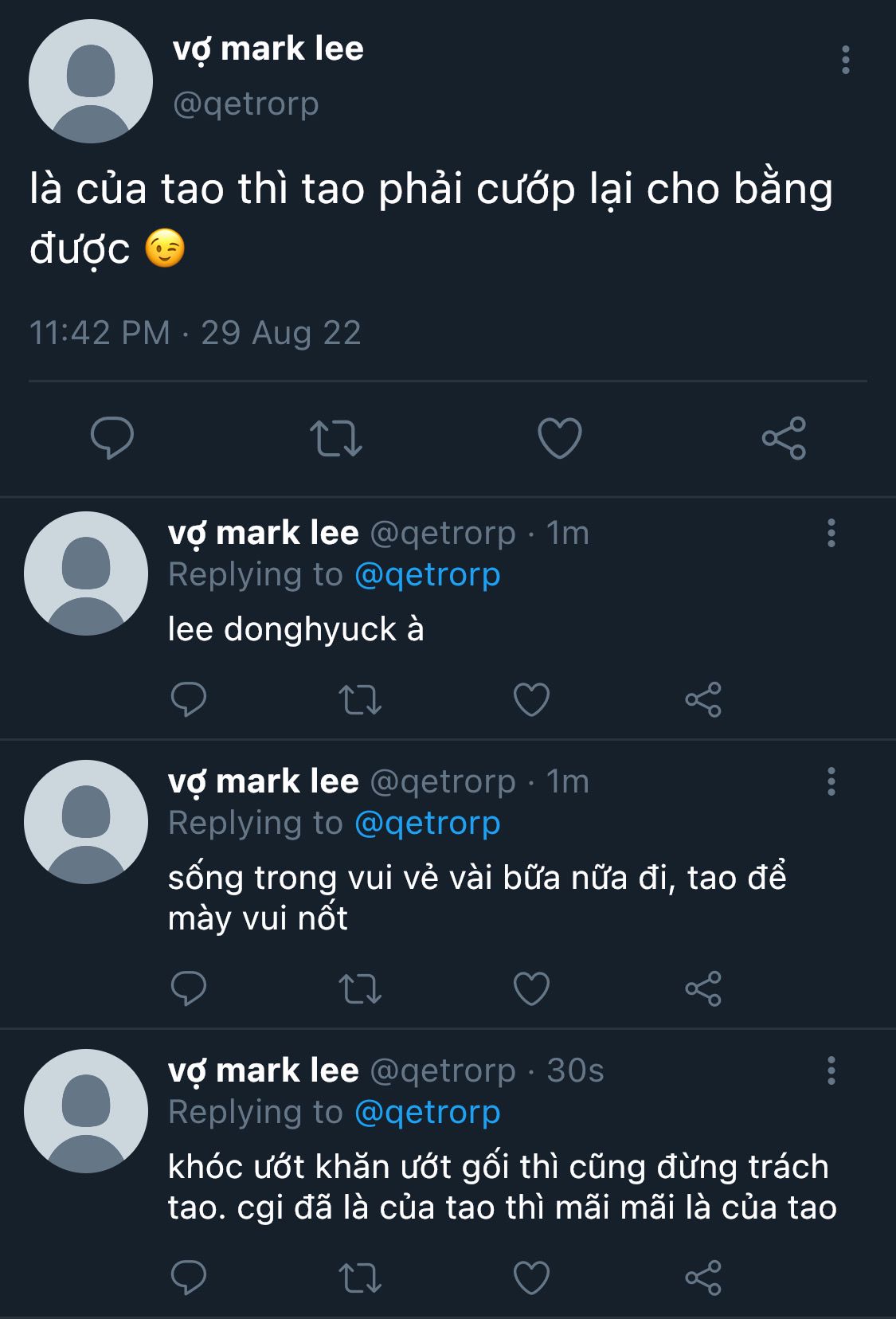Image resolution: width=896 pixels, height=1319 pixels.
Task: Comment on the 'lee donghyuck à' reply
Action: (189, 700)
